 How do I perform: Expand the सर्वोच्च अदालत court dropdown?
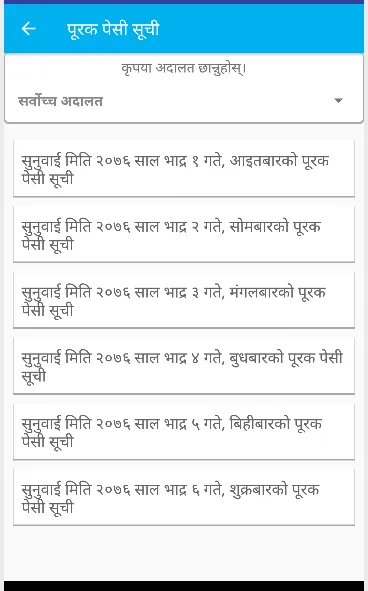(x=184, y=101)
